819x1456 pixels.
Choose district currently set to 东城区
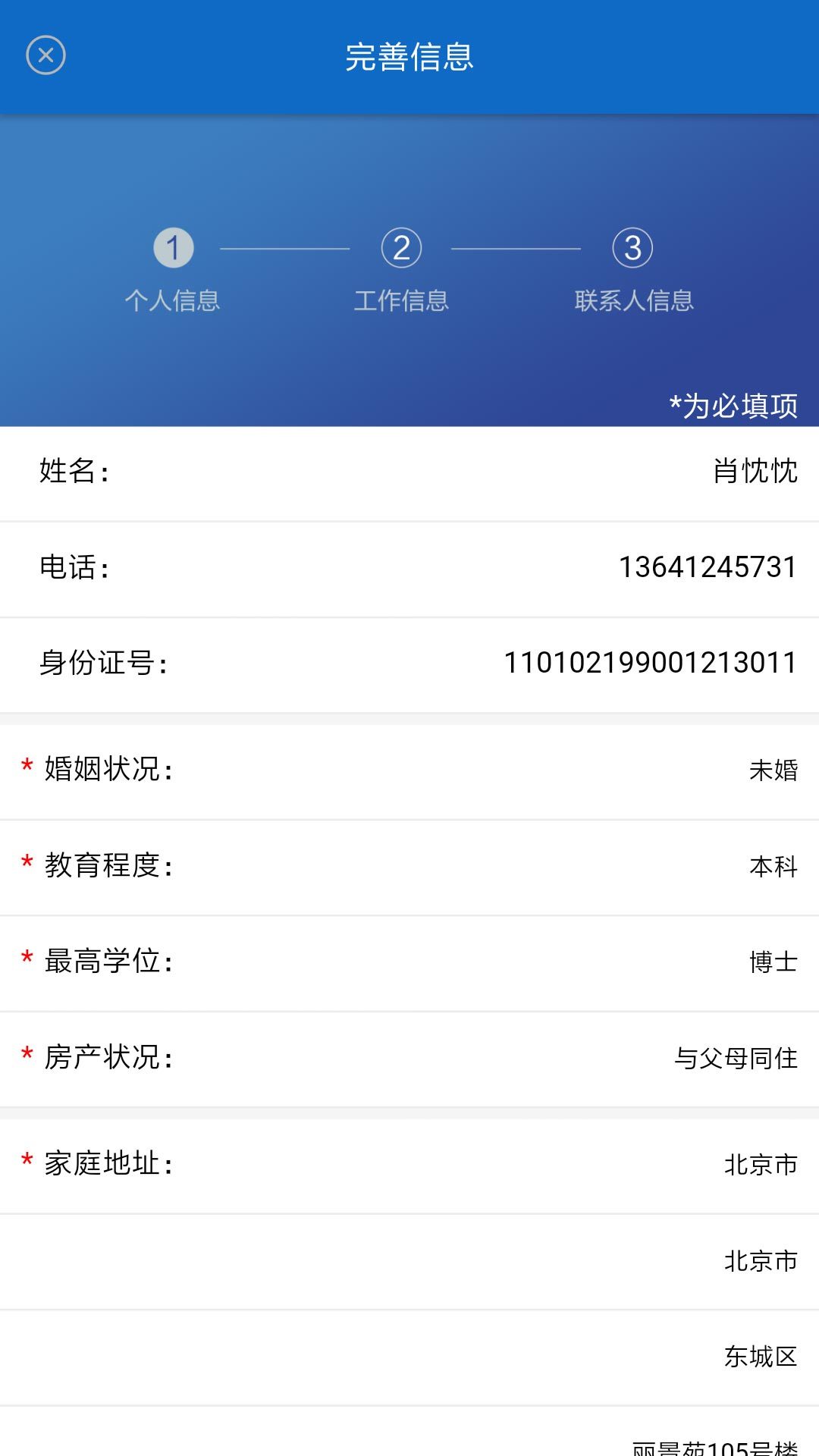409,1357
